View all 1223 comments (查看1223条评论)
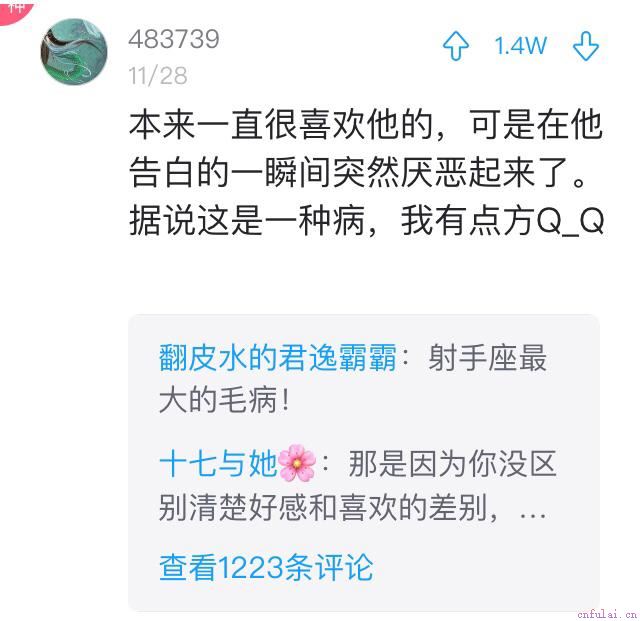 pos(266,567)
